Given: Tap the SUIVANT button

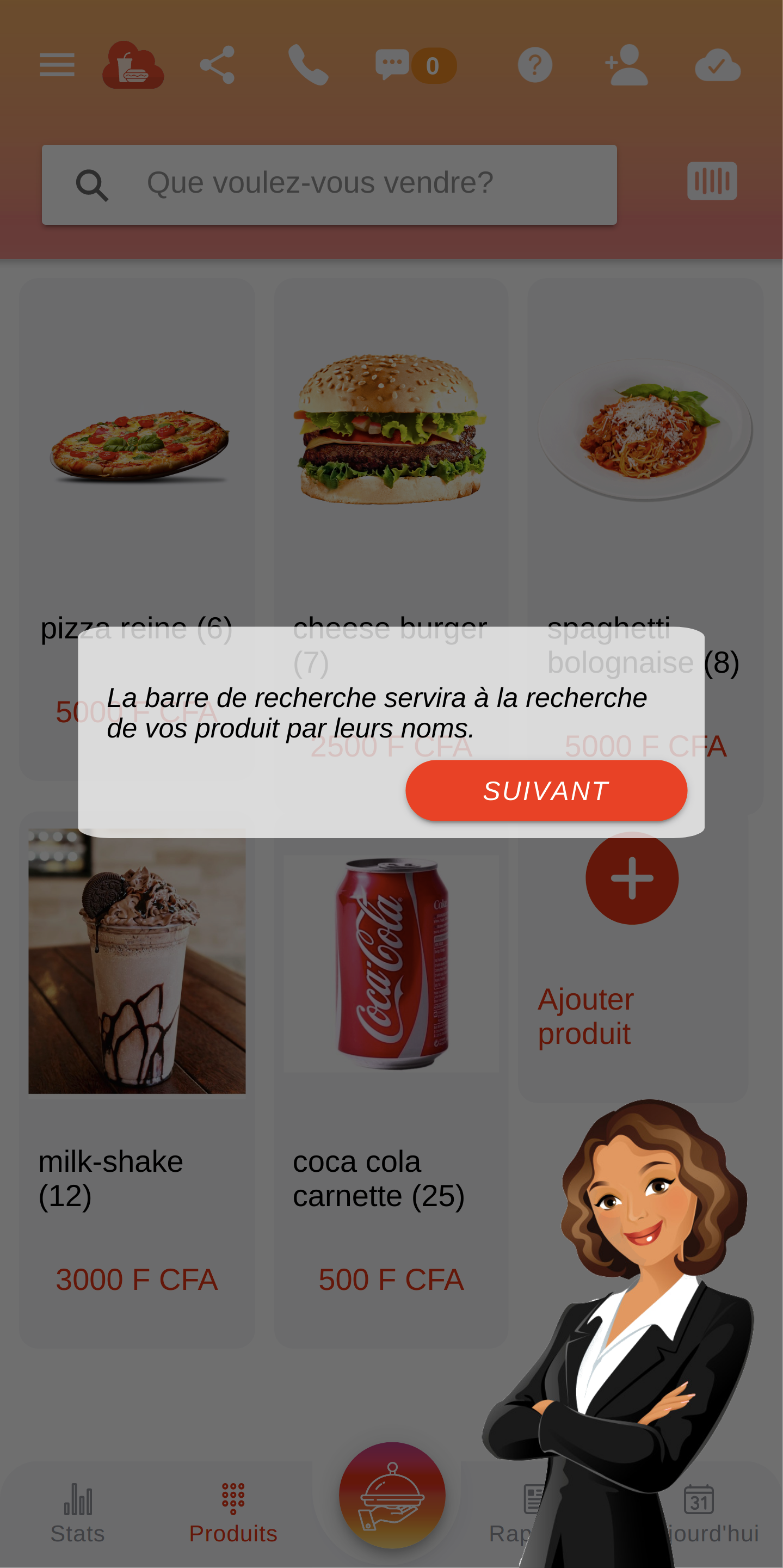Looking at the screenshot, I should (x=546, y=791).
